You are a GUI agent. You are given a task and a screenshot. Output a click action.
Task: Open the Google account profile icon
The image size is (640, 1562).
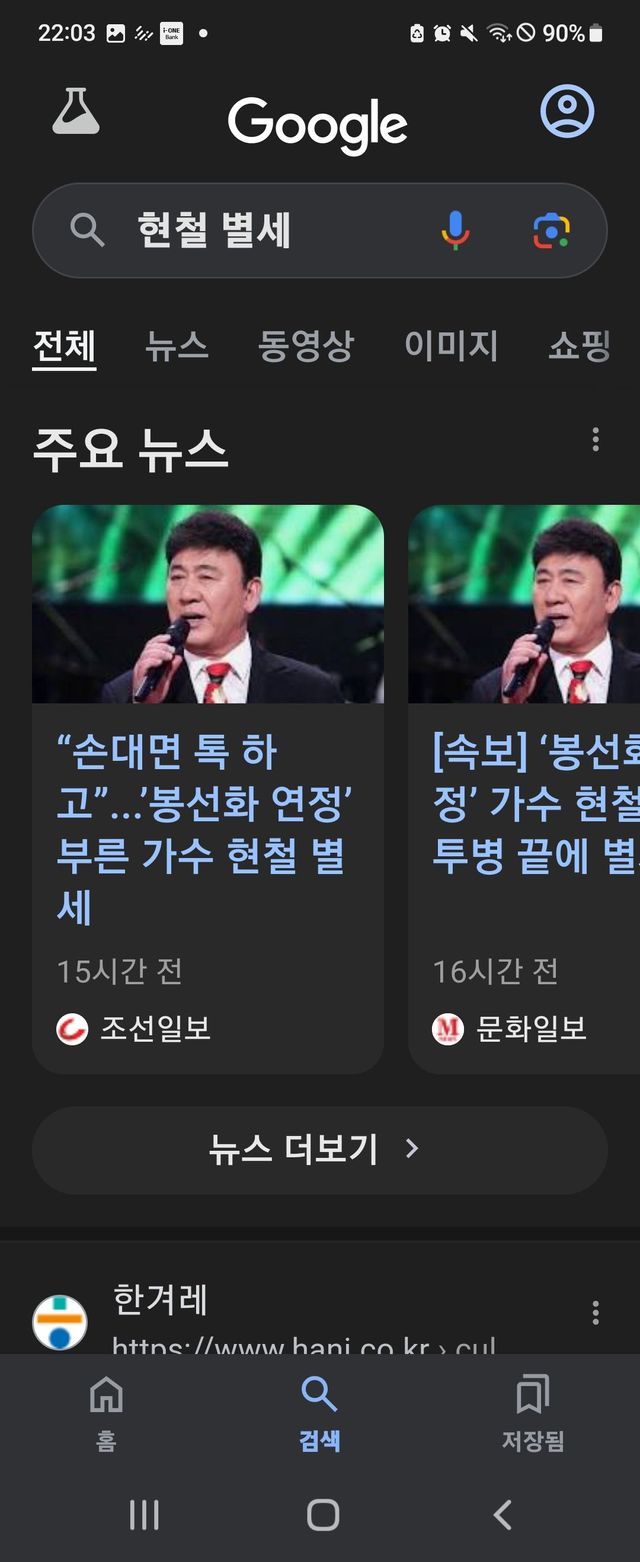click(567, 111)
